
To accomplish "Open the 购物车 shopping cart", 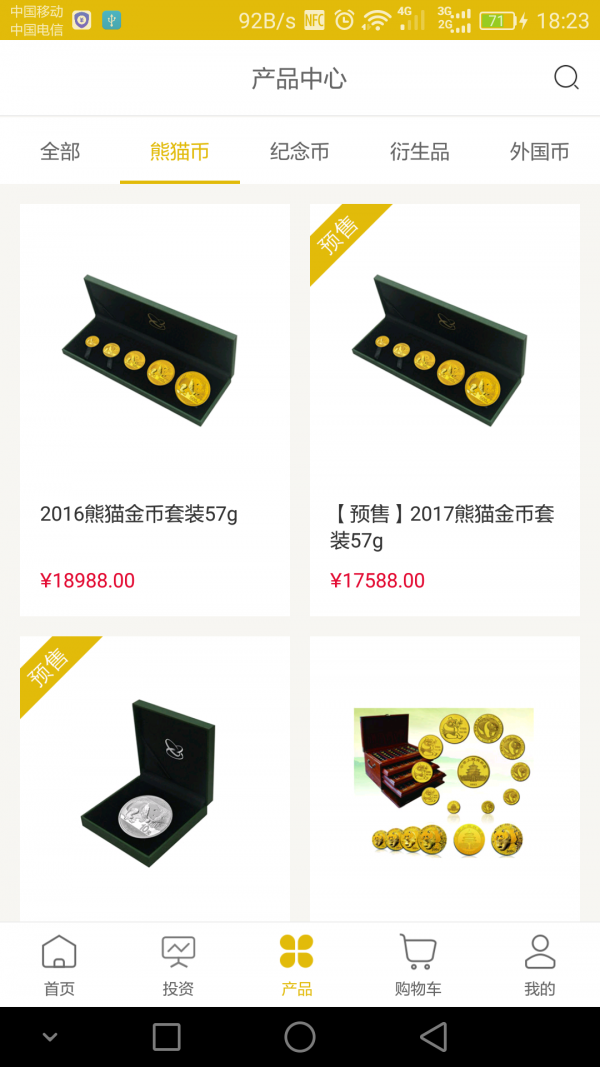I will coord(418,965).
